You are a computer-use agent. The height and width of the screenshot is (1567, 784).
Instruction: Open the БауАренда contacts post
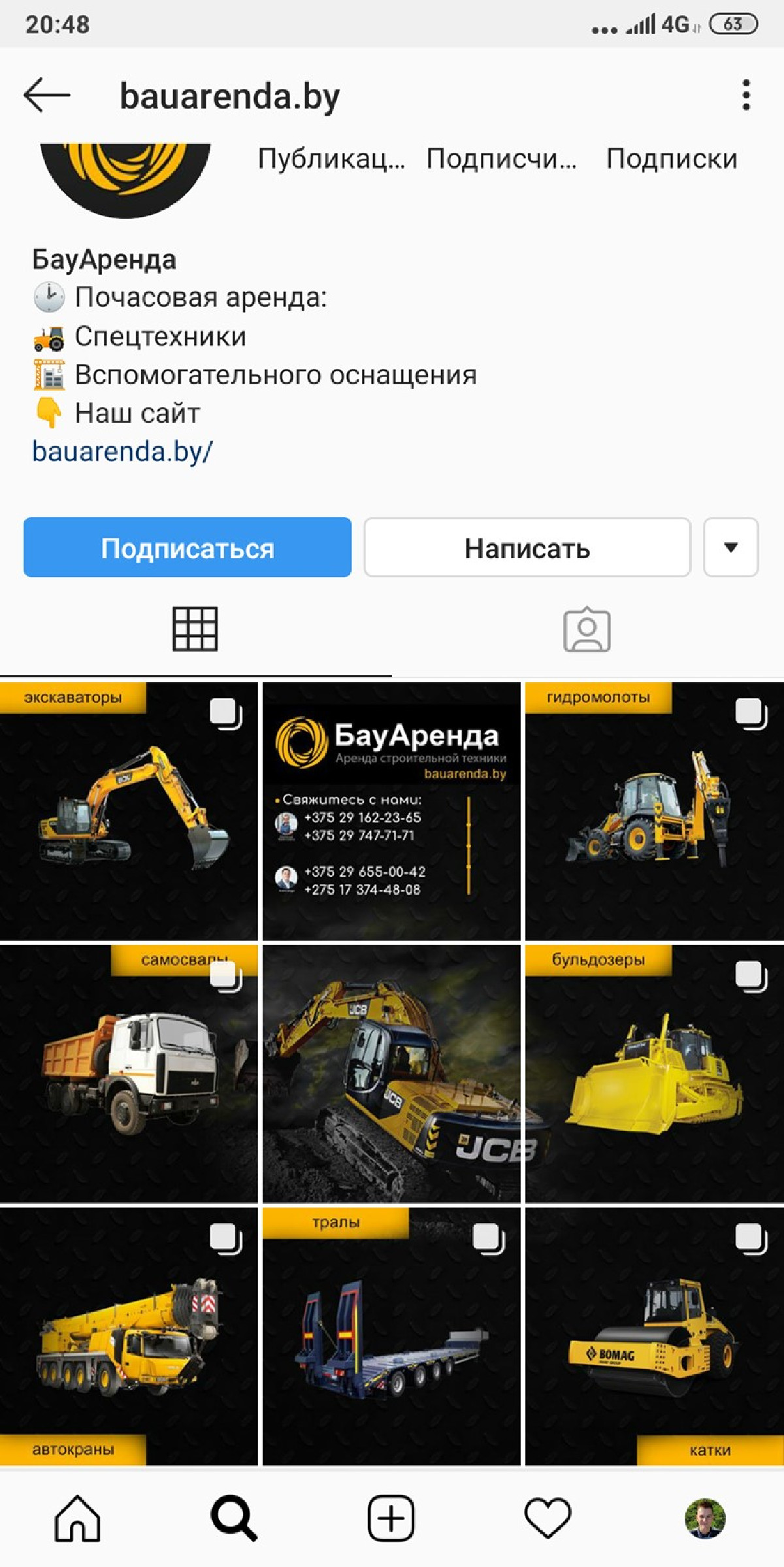pyautogui.click(x=391, y=811)
